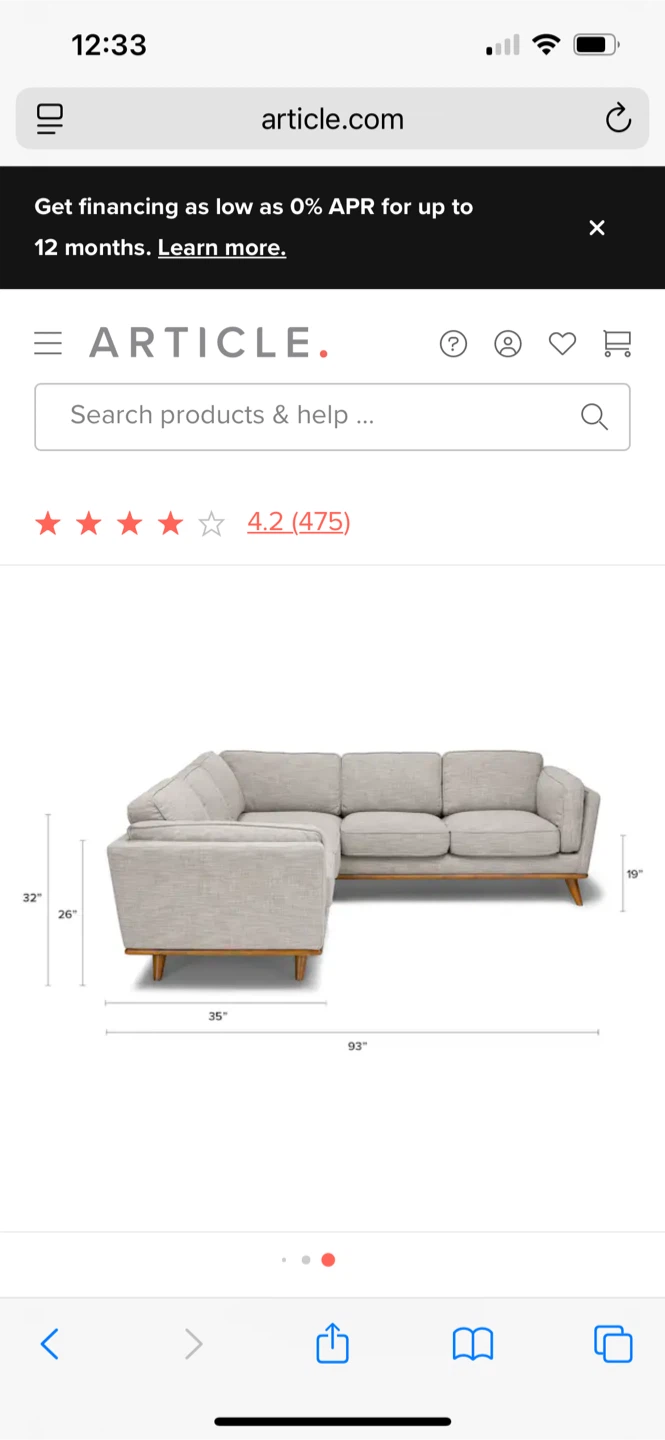Reload the page in Safari
The height and width of the screenshot is (1440, 665).
click(x=619, y=119)
